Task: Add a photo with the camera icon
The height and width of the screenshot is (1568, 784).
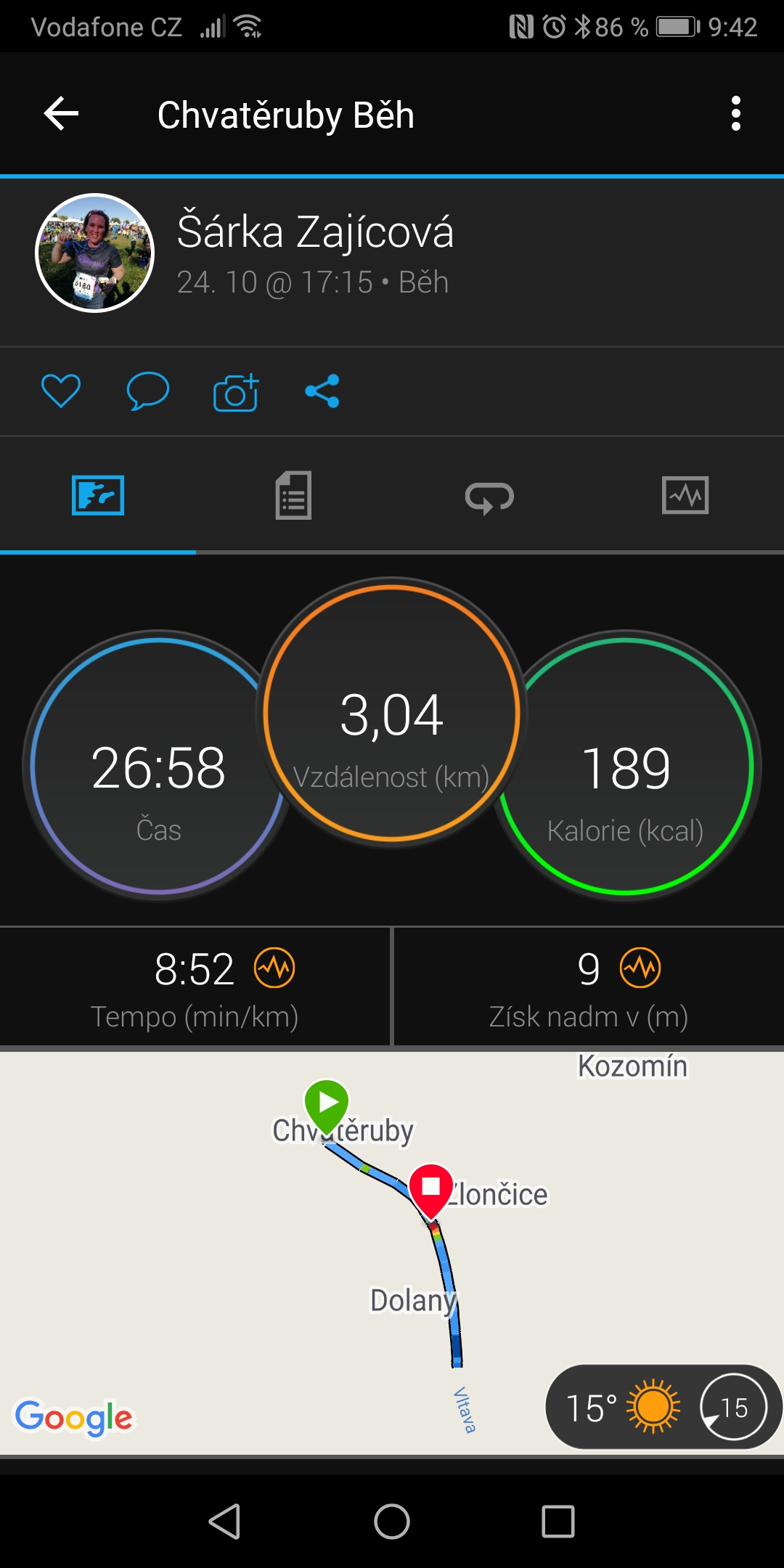Action: pos(236,392)
